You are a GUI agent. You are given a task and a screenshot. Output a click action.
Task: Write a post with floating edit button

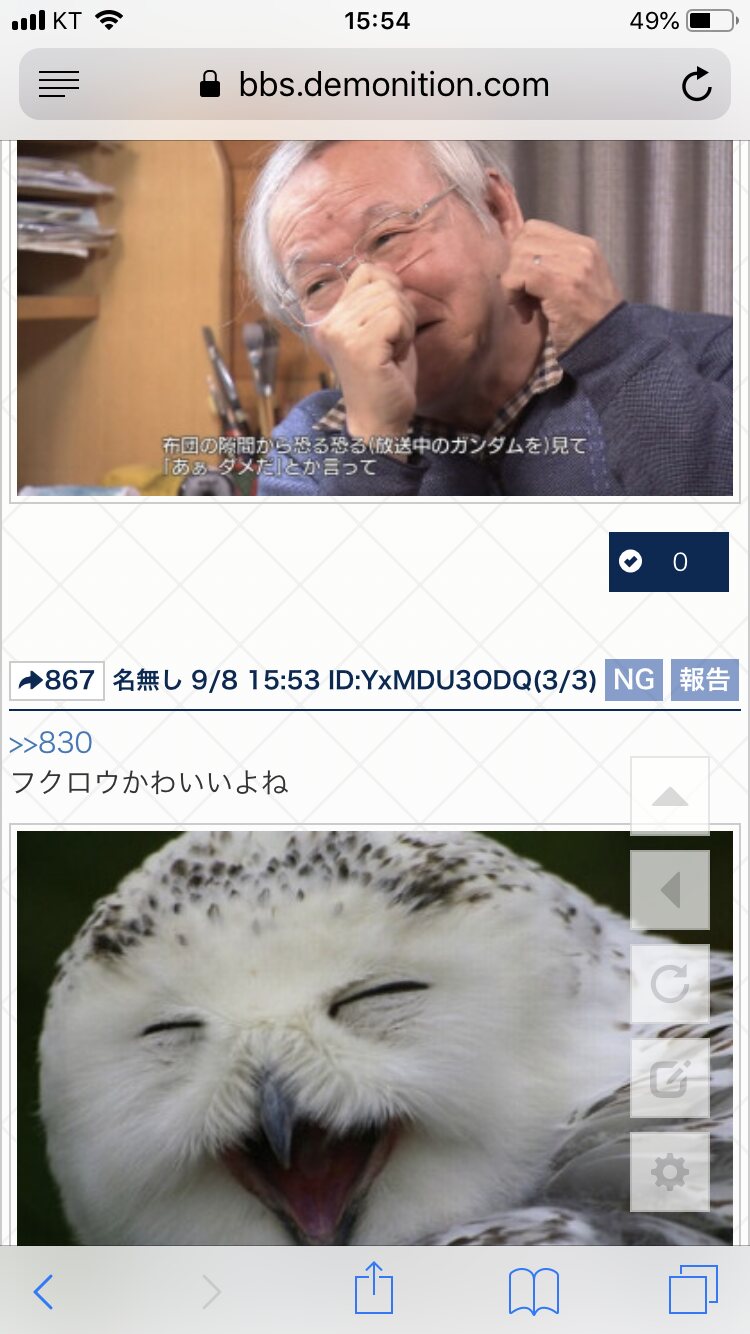669,1078
